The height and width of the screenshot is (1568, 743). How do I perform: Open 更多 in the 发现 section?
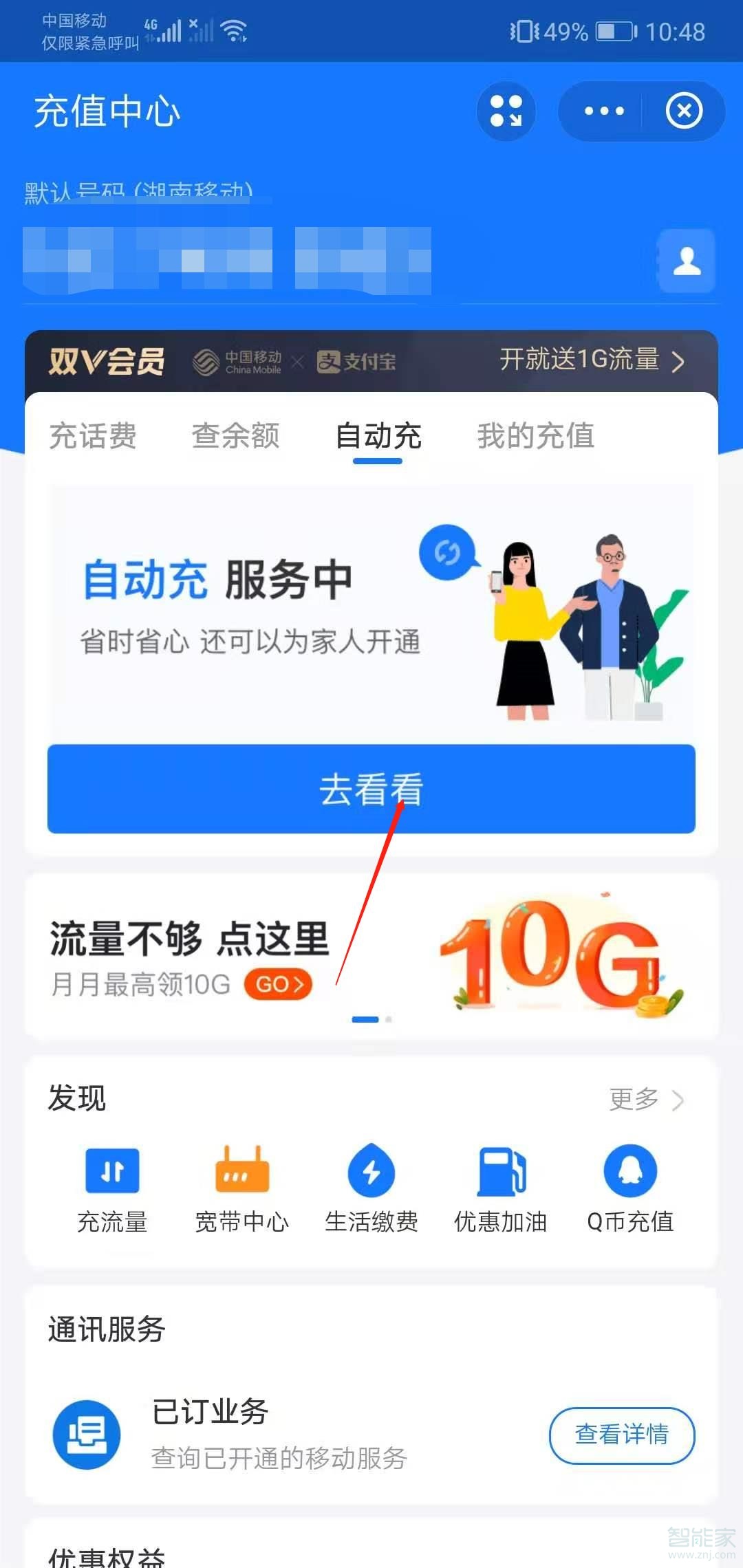[645, 1099]
